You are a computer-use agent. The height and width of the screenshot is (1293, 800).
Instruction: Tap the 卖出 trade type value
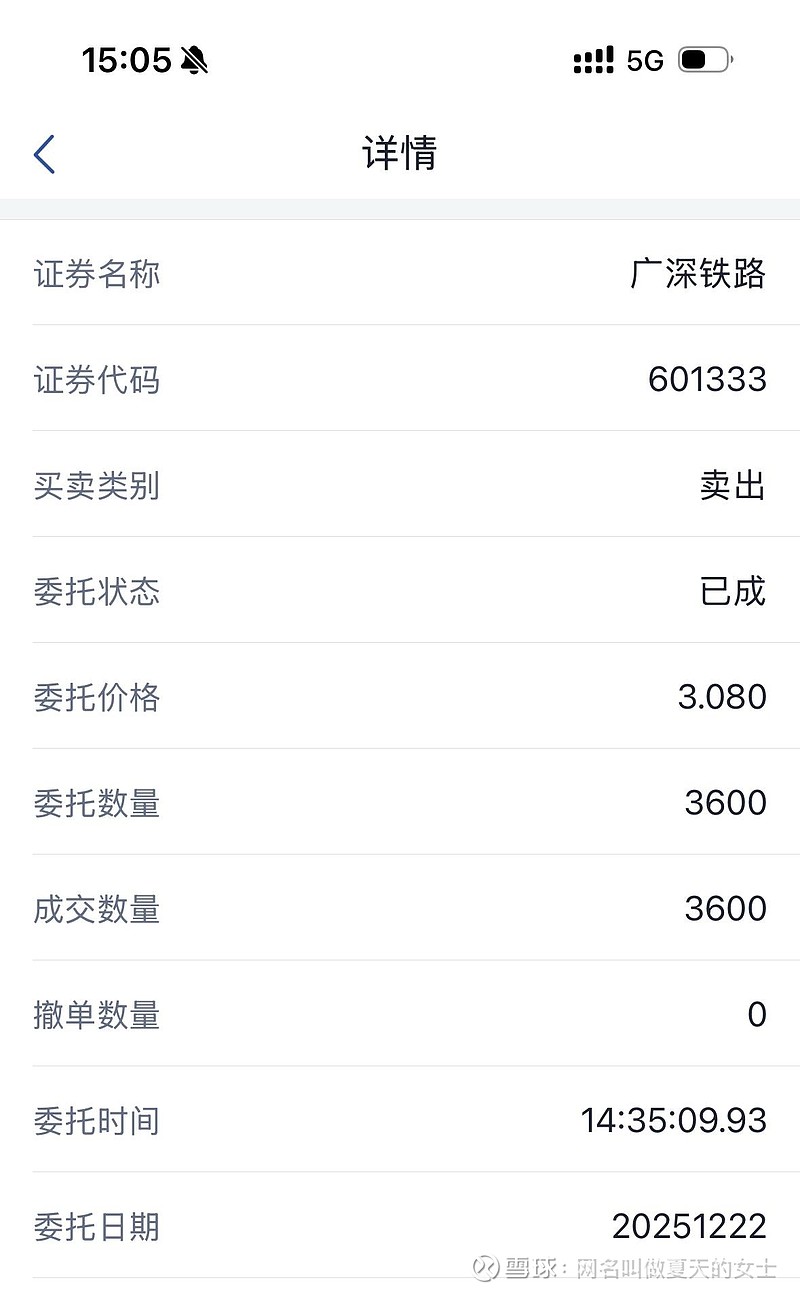pyautogui.click(x=732, y=486)
